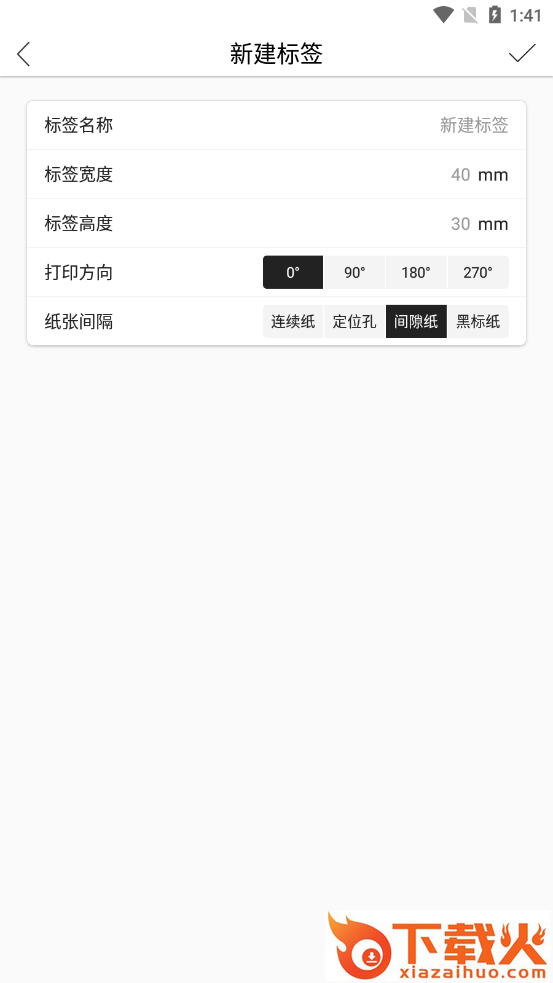Select the 0° print direction
This screenshot has width=553, height=983.
293,273
